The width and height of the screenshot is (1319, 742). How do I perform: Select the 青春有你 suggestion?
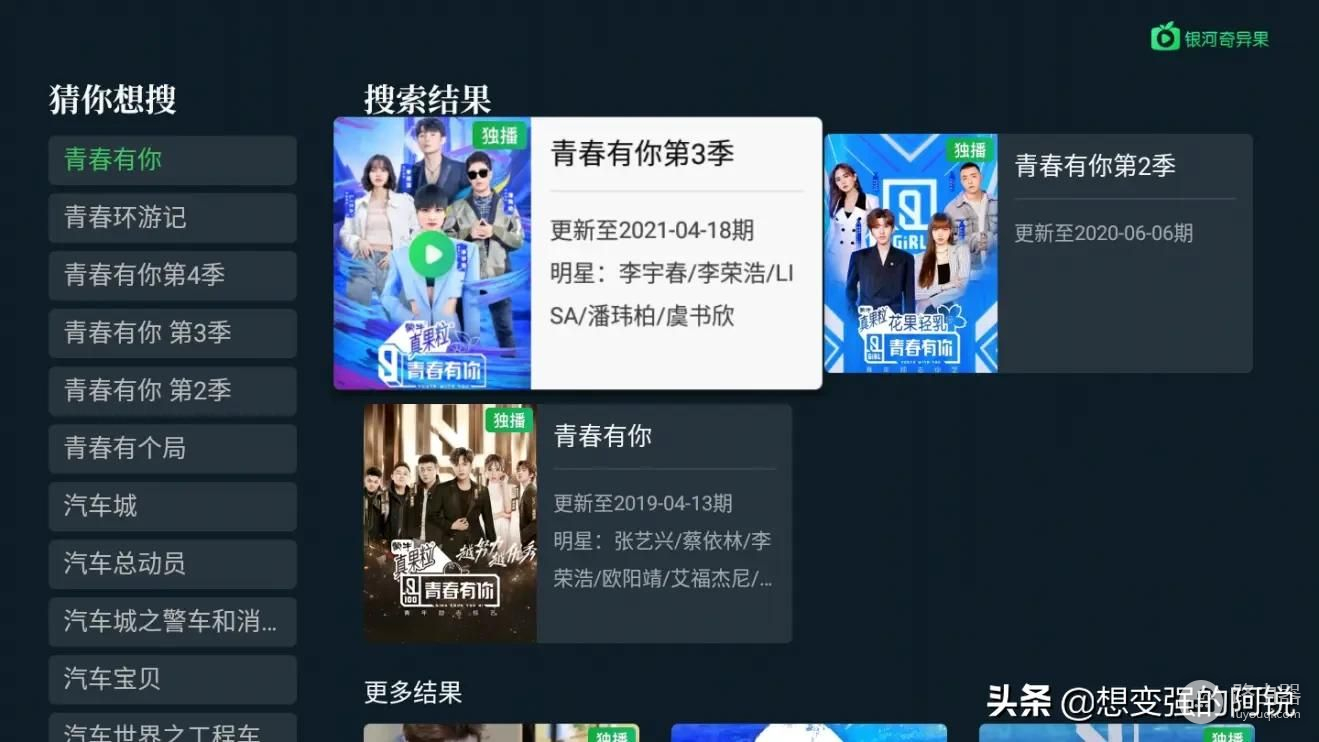pos(172,160)
